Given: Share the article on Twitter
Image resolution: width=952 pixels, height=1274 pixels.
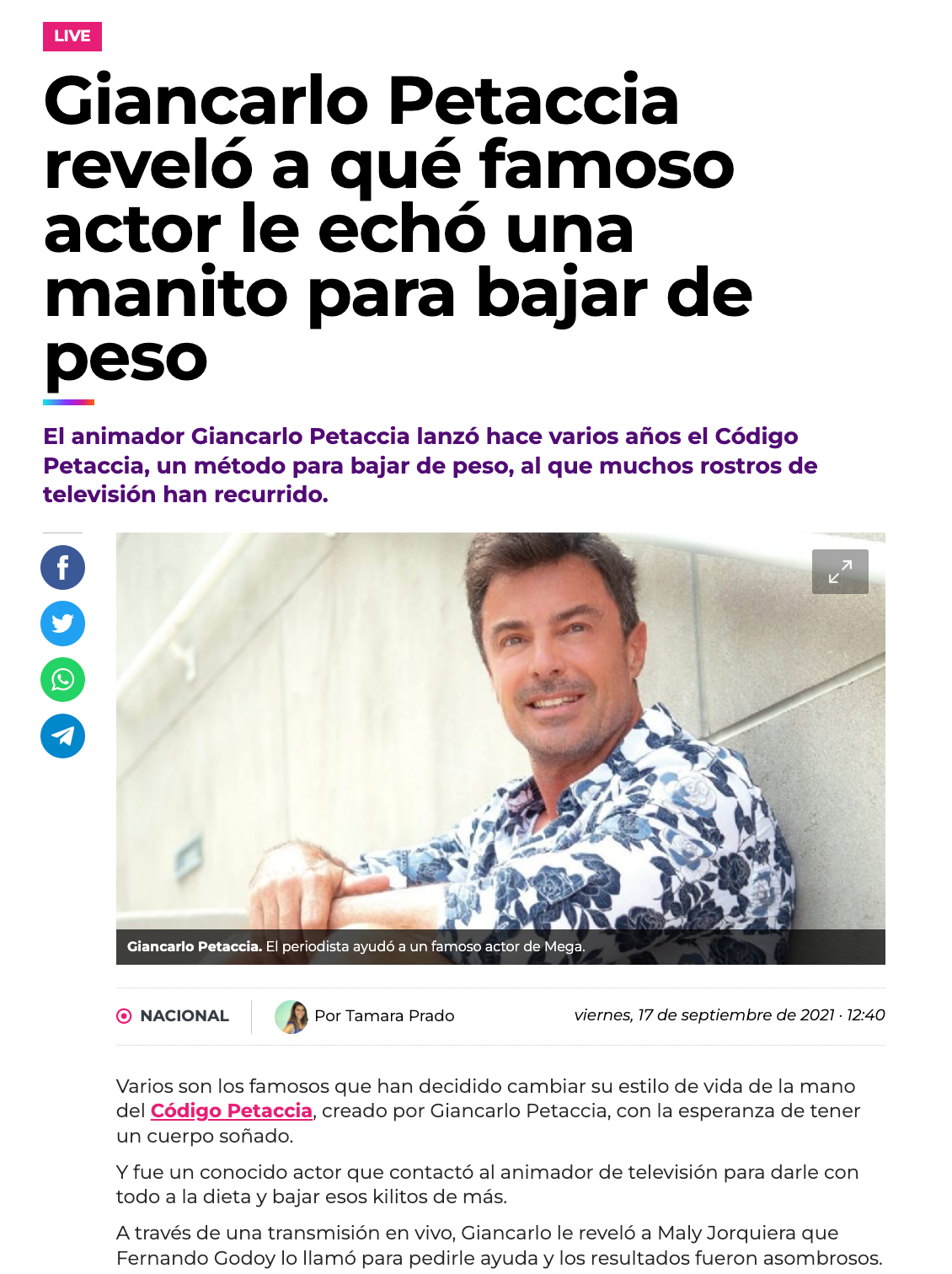Looking at the screenshot, I should click(62, 624).
